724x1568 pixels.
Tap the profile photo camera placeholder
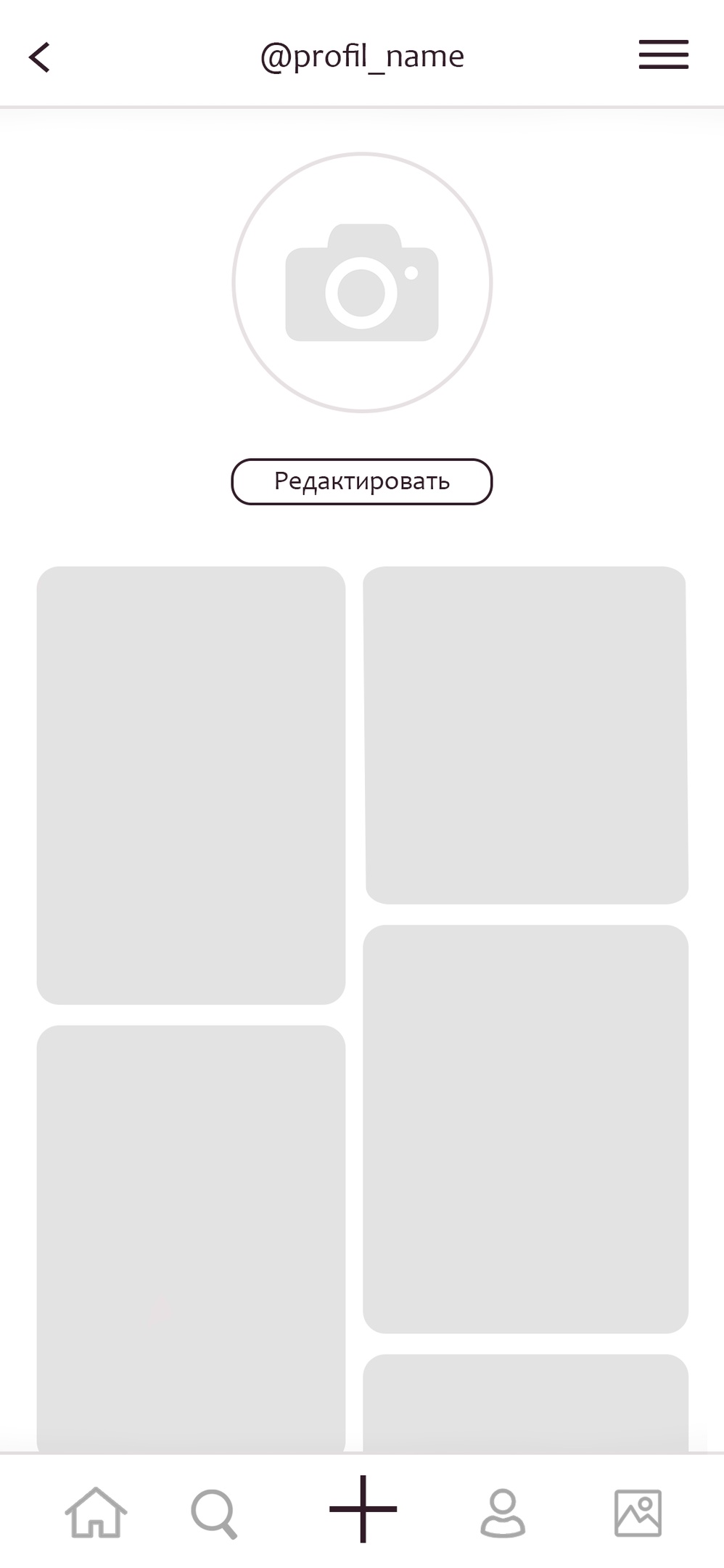[x=362, y=282]
